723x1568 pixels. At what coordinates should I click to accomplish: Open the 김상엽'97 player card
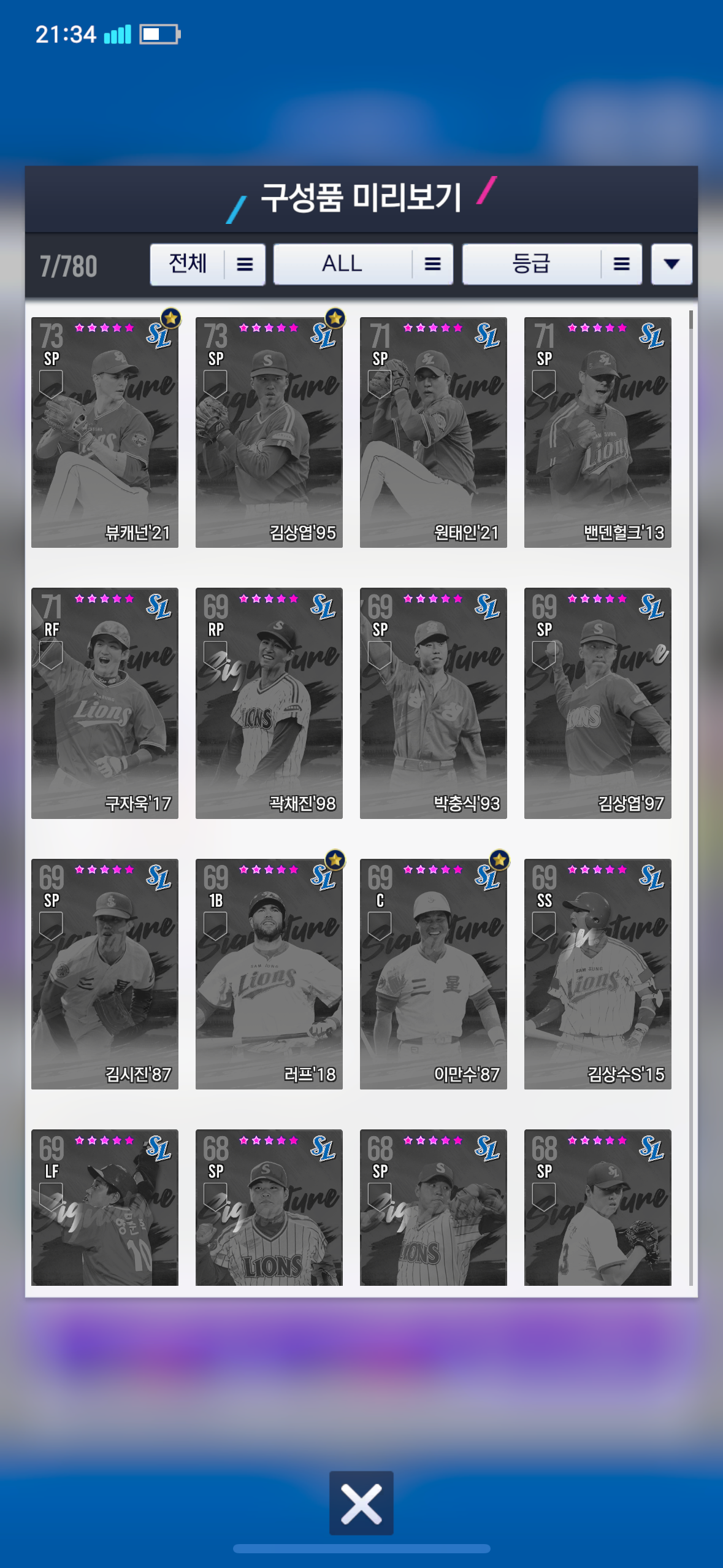597,703
